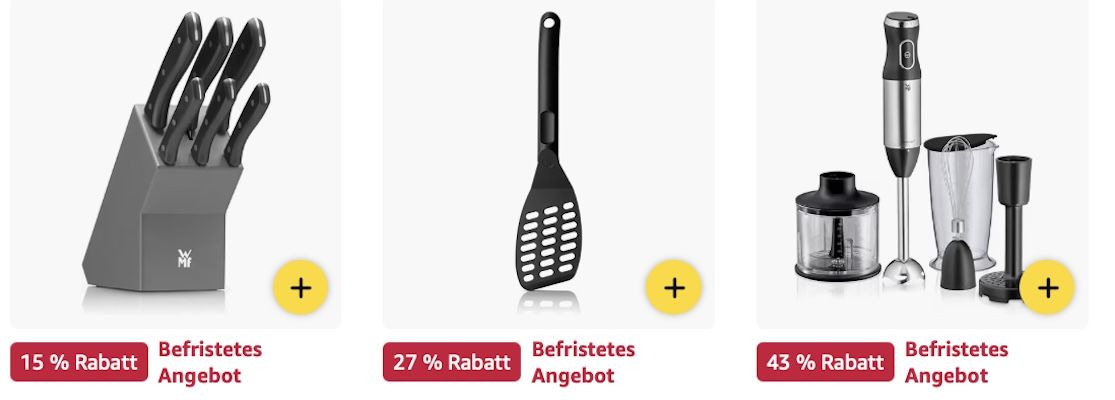View the 43 % Rabatt limited offer
The image size is (1115, 400).
824,362
